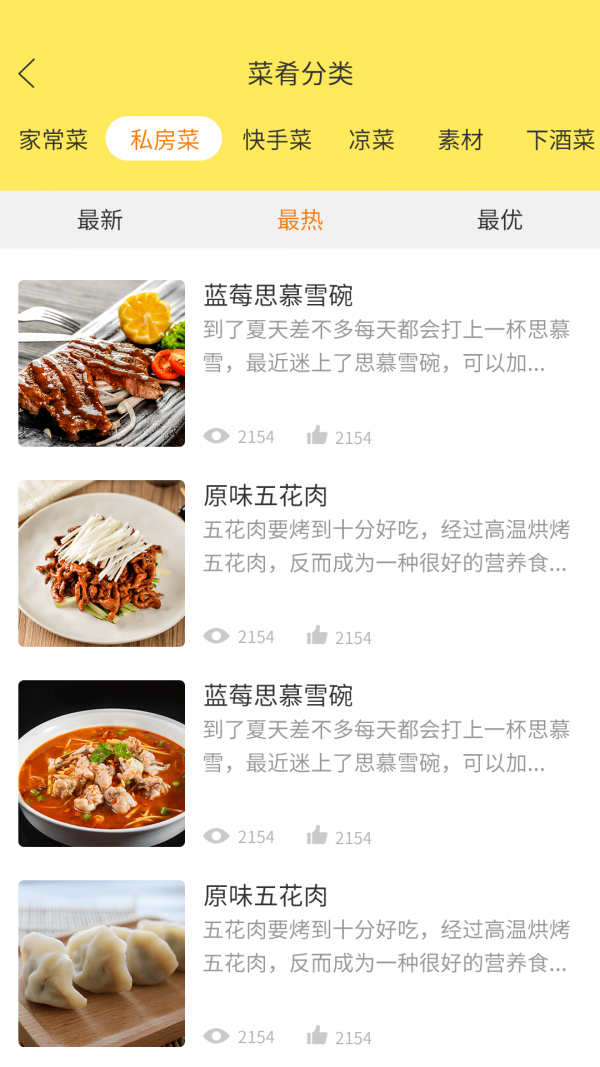Switch to the 家常菜 category tab
The image size is (600, 1067).
(54, 140)
